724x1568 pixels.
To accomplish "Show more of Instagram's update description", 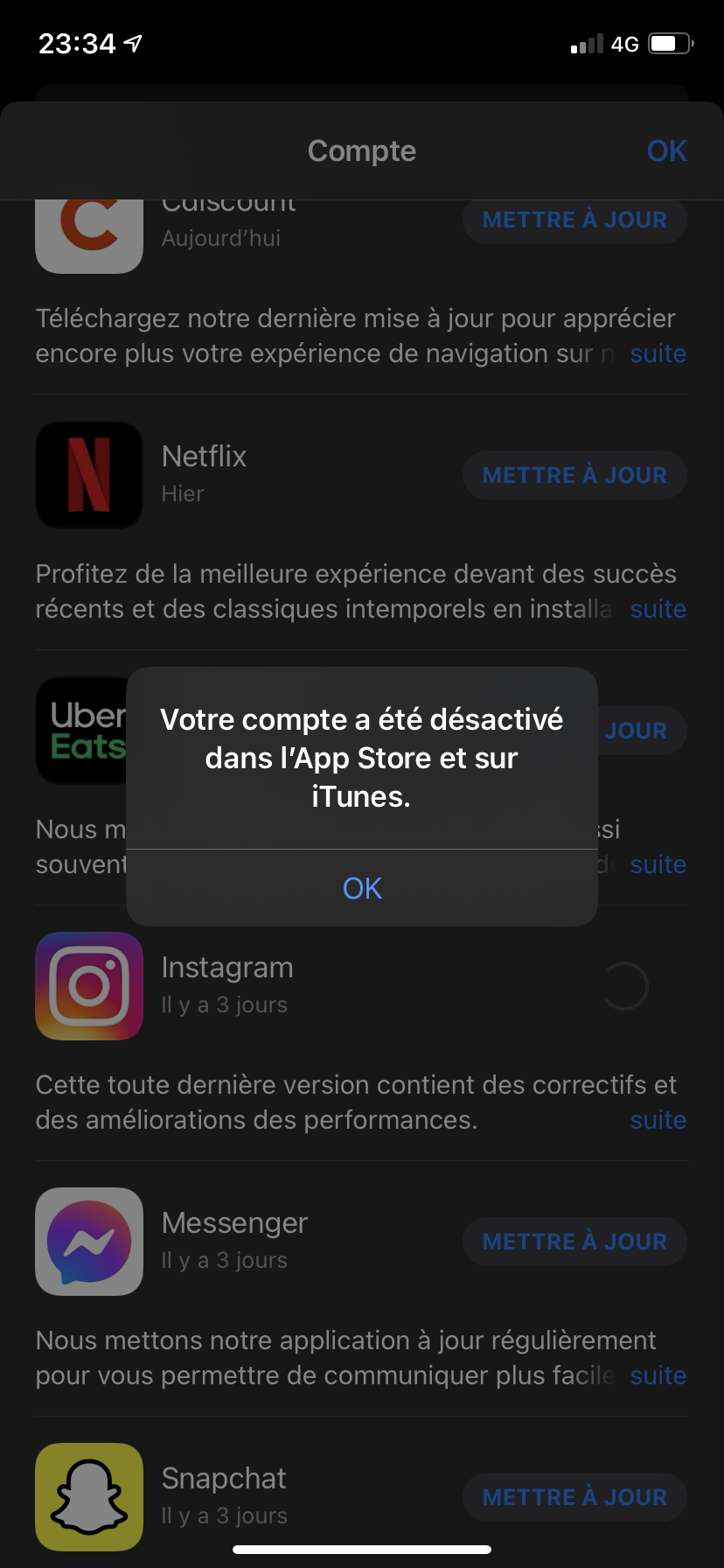I will pyautogui.click(x=658, y=1120).
